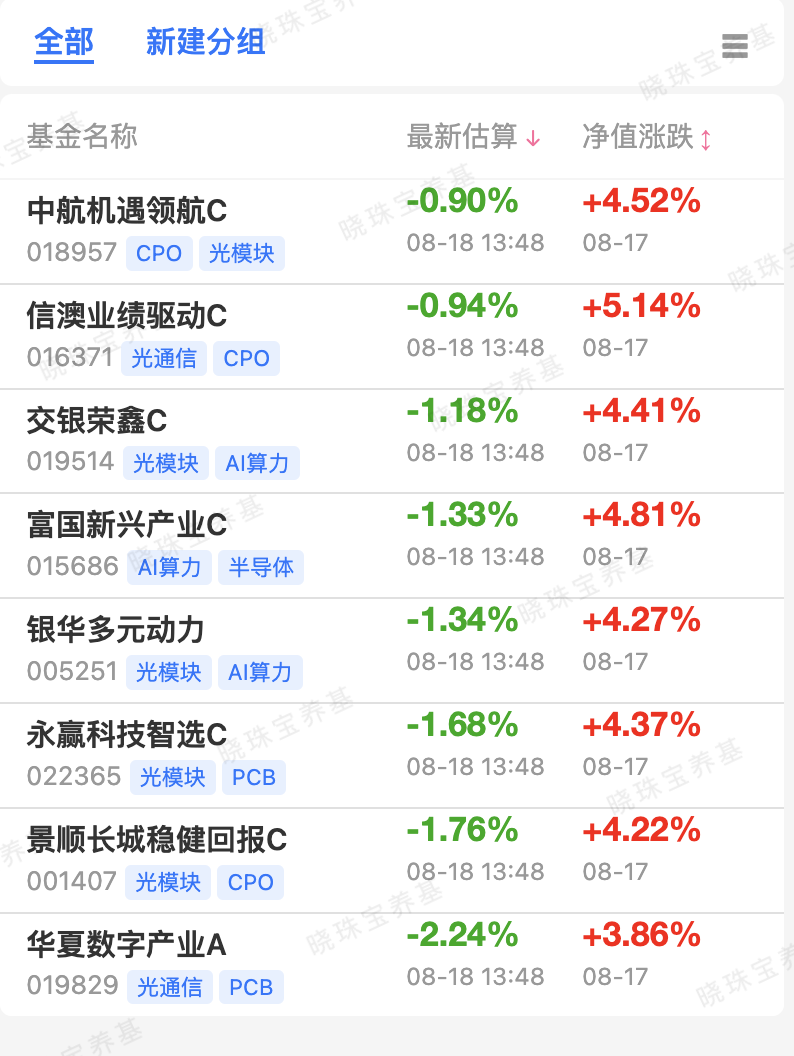Viewport: 794px width, 1056px height.
Task: Open fund 景顺长城稳健回报C
Action: (x=392, y=861)
